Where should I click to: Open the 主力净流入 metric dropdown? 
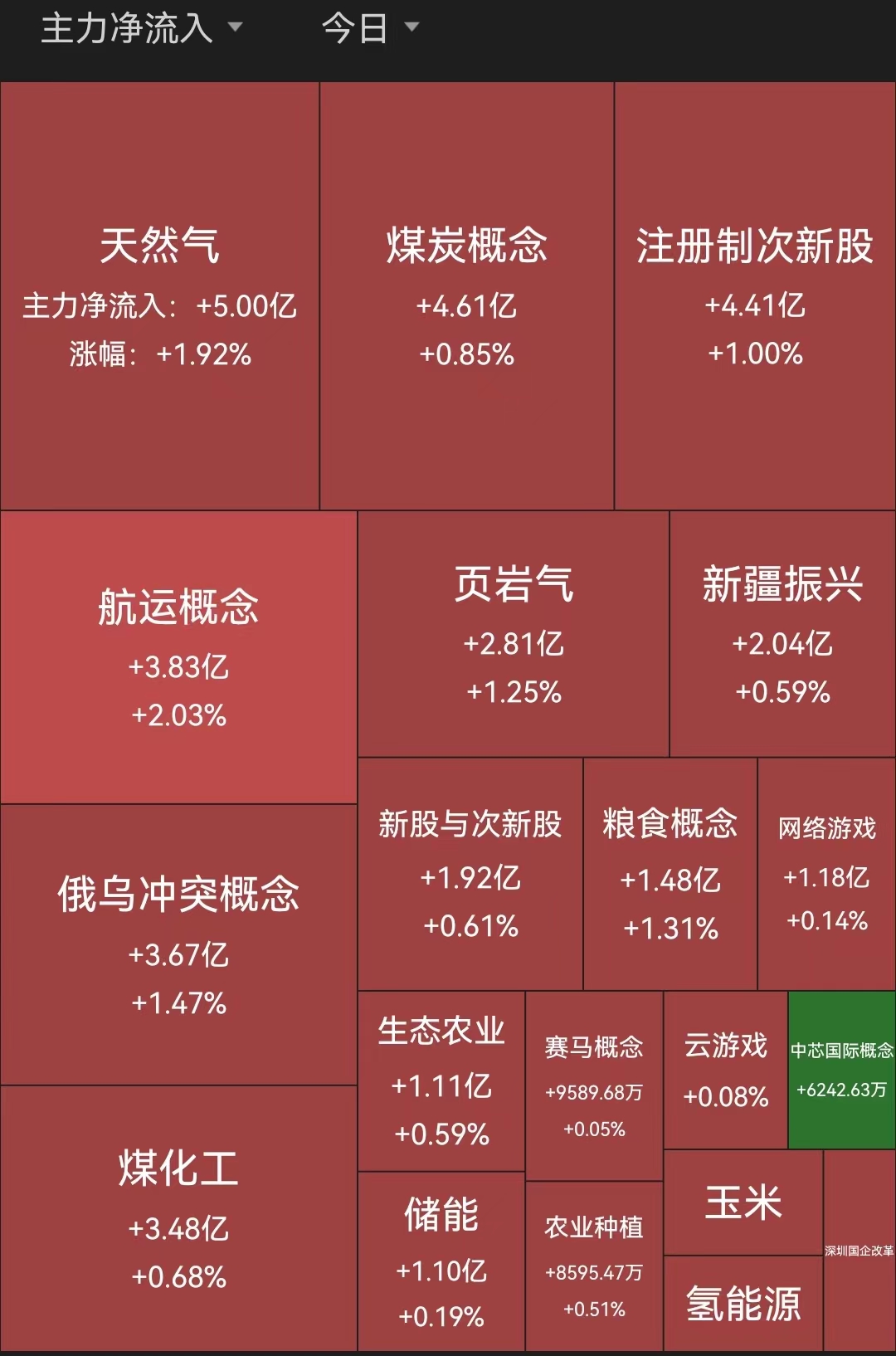pos(141,28)
